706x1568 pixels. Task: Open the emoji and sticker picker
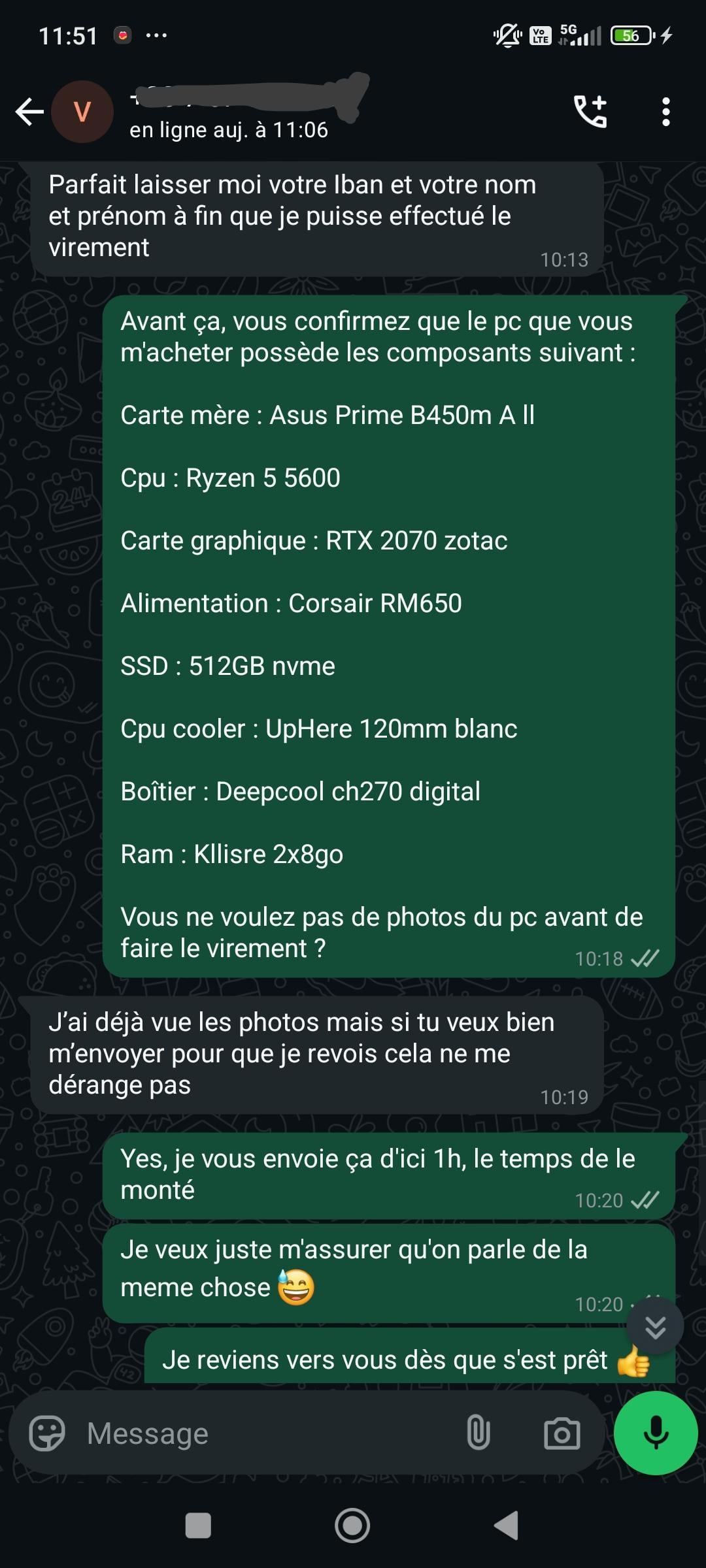point(47,1433)
